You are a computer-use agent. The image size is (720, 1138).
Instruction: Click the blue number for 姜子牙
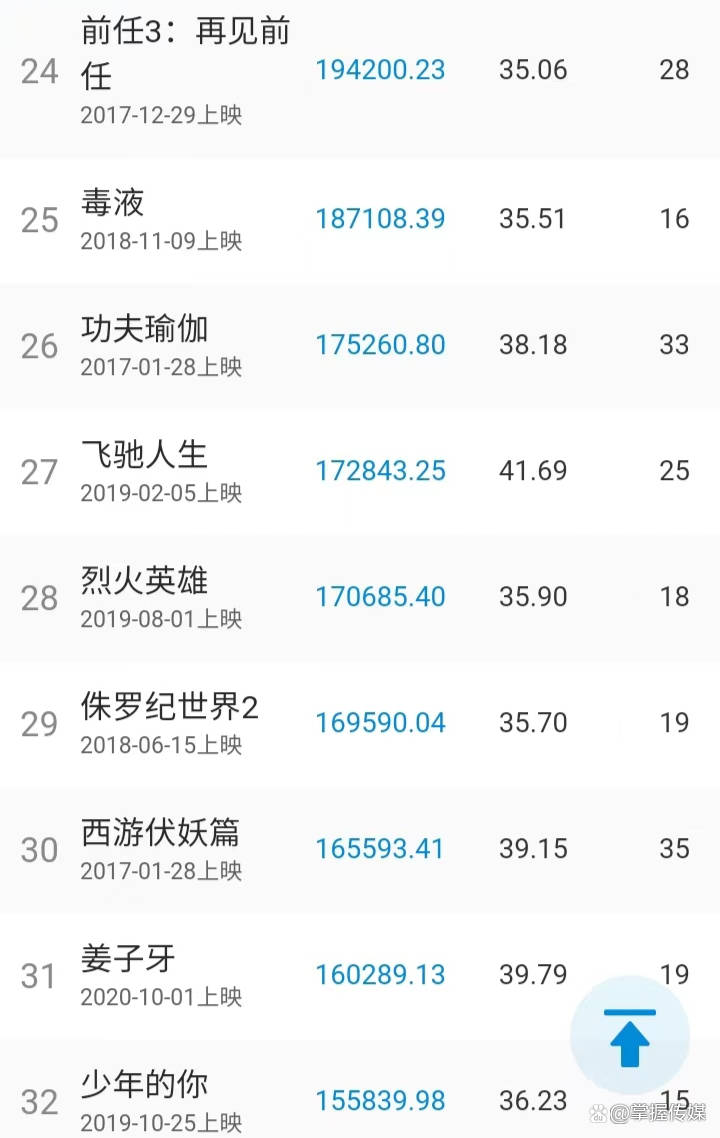[380, 974]
